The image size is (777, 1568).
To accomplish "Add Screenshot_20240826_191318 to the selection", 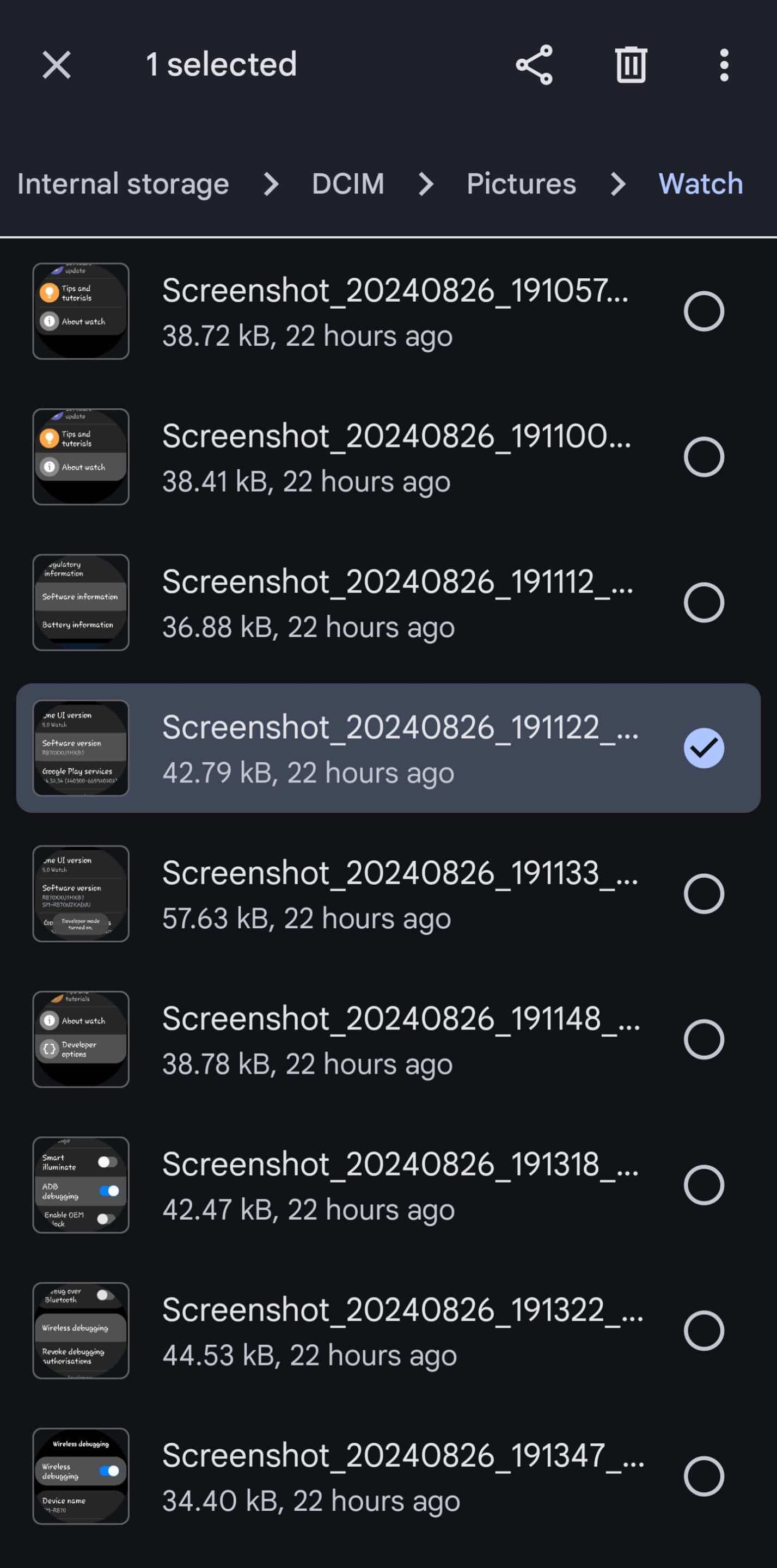I will tap(389, 1185).
